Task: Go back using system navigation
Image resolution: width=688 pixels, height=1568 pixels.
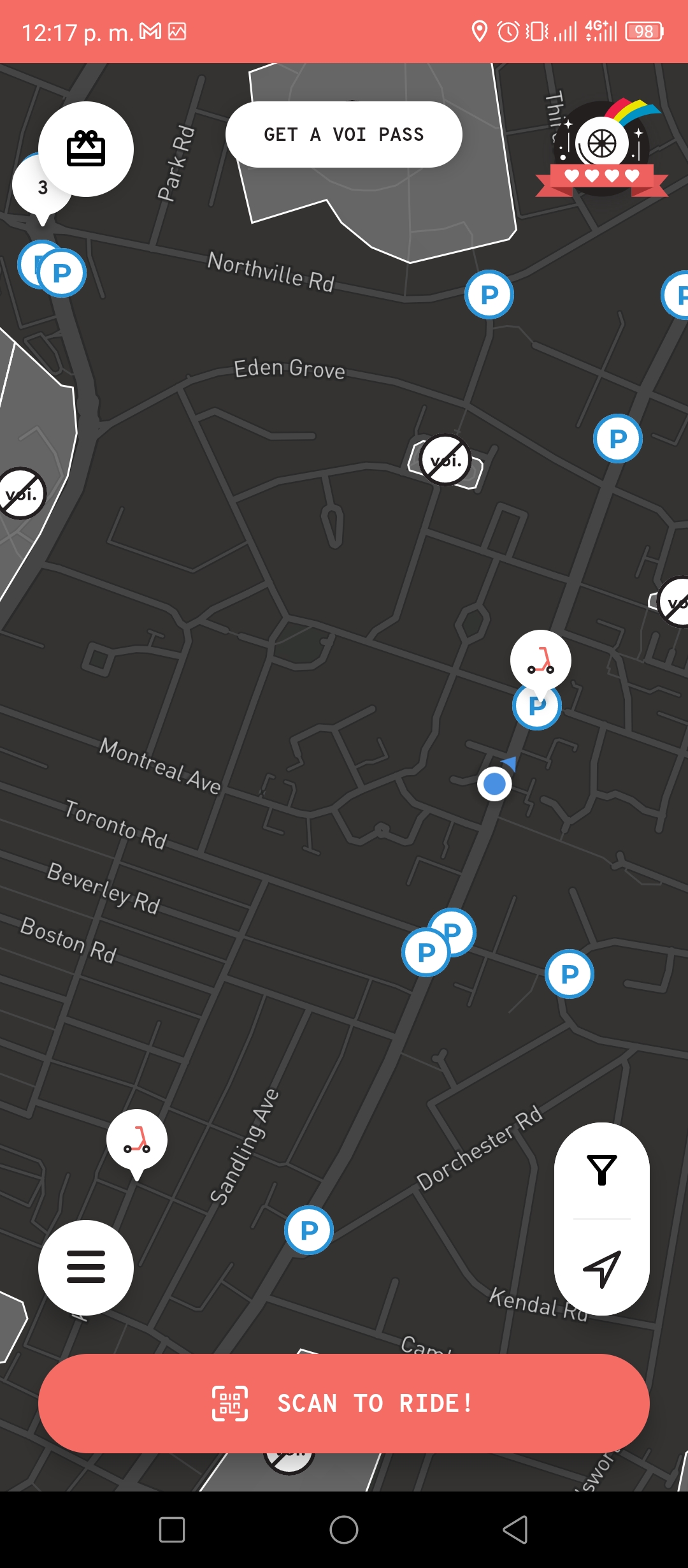Action: (x=515, y=1529)
